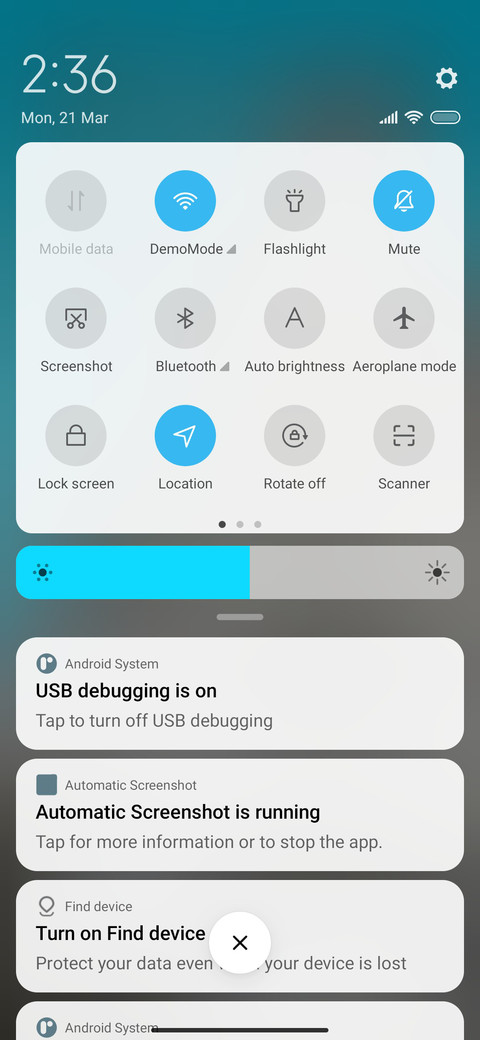The height and width of the screenshot is (1040, 480).
Task: Turn on the Flashlight
Action: 294,201
